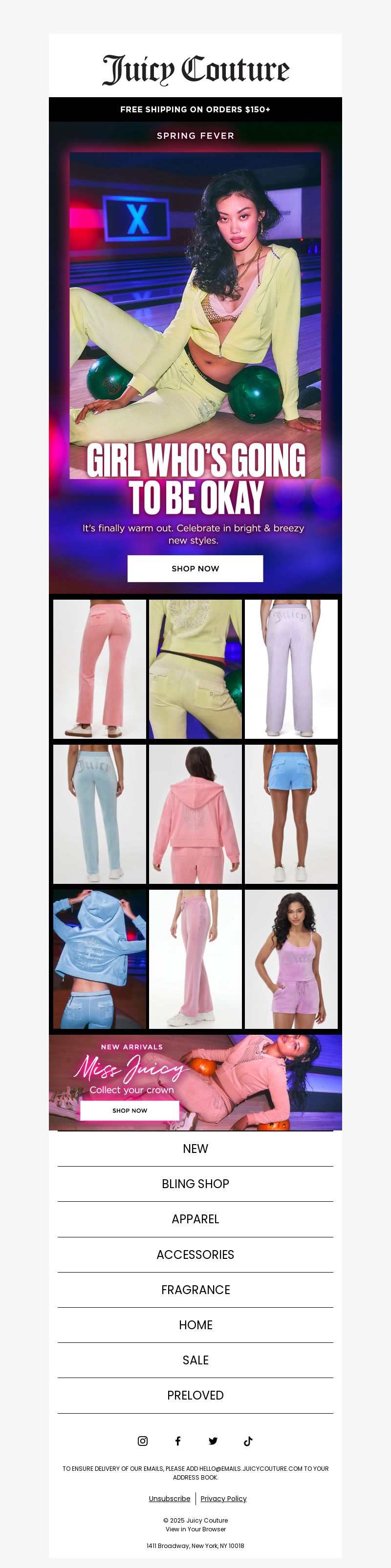Open the BLING SHOP category
The height and width of the screenshot is (1568, 391).
[x=195, y=1184]
